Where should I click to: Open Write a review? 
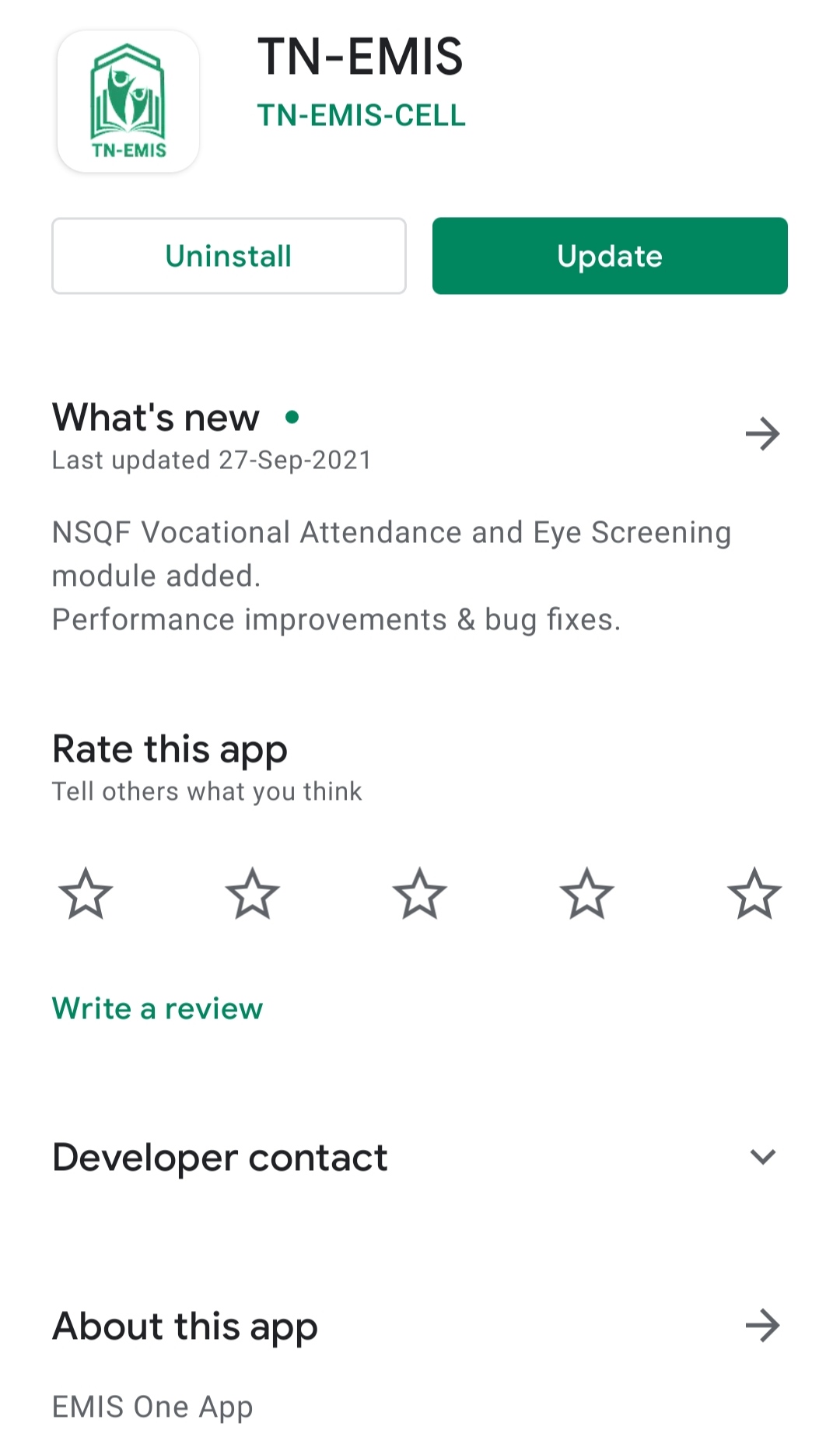tap(156, 1008)
